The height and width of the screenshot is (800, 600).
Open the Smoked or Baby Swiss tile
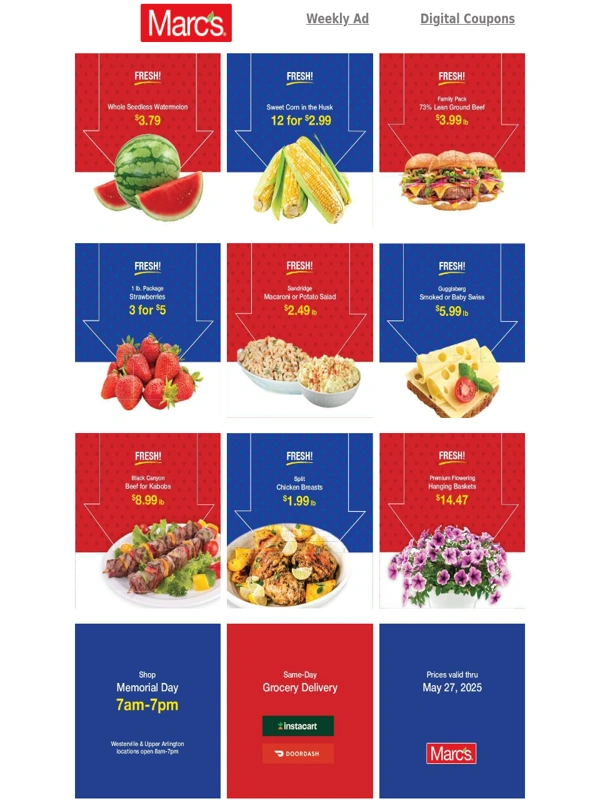click(x=452, y=330)
